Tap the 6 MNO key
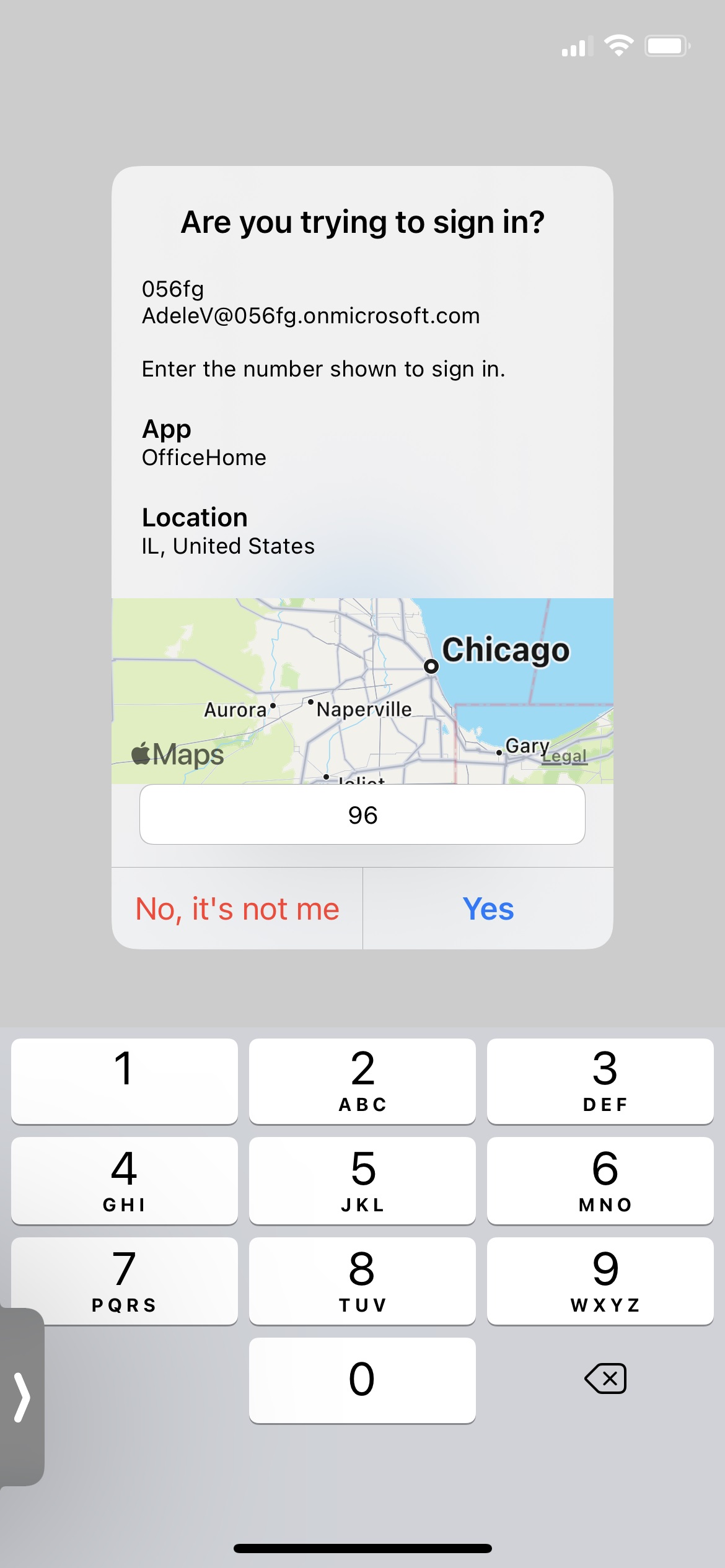This screenshot has height=1568, width=725. pos(600,1180)
